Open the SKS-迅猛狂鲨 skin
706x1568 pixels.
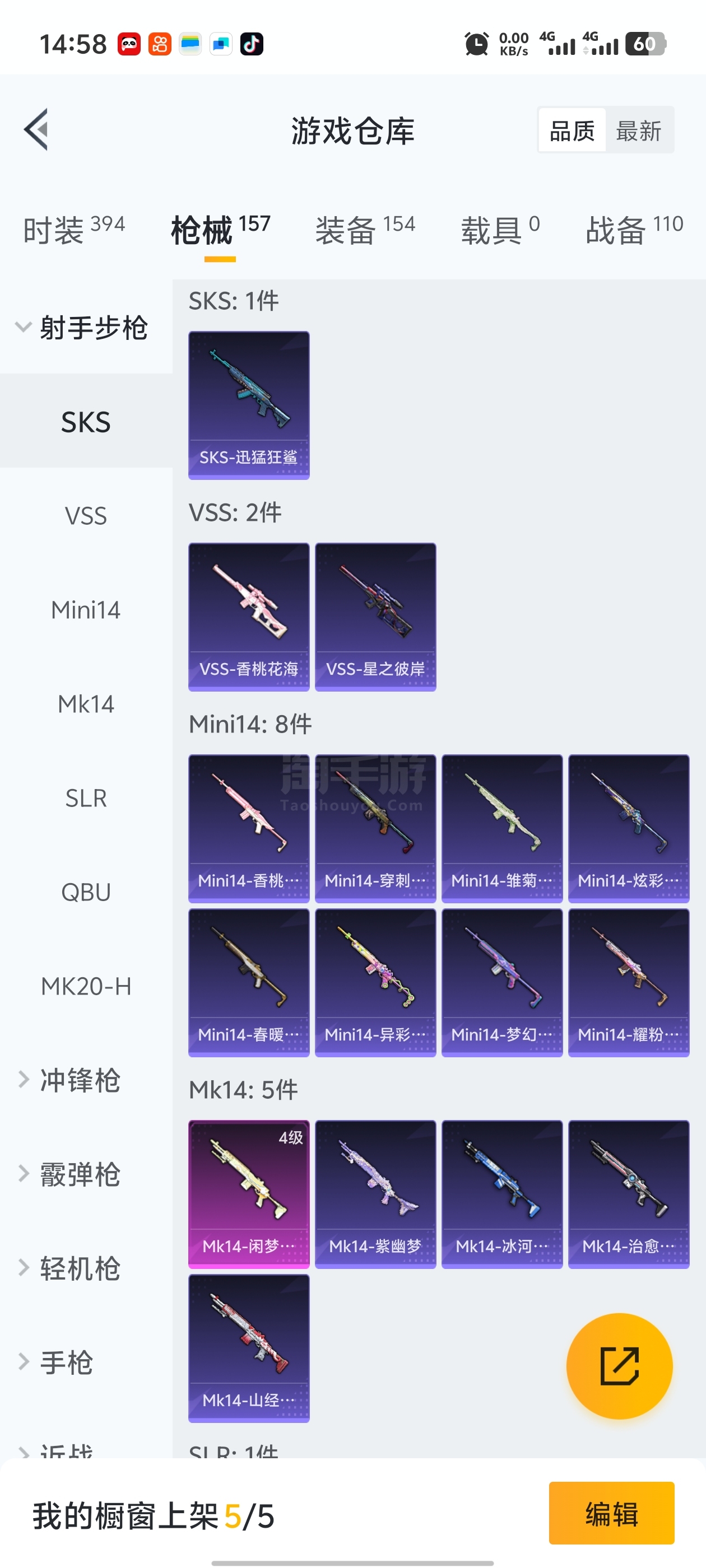[x=249, y=405]
